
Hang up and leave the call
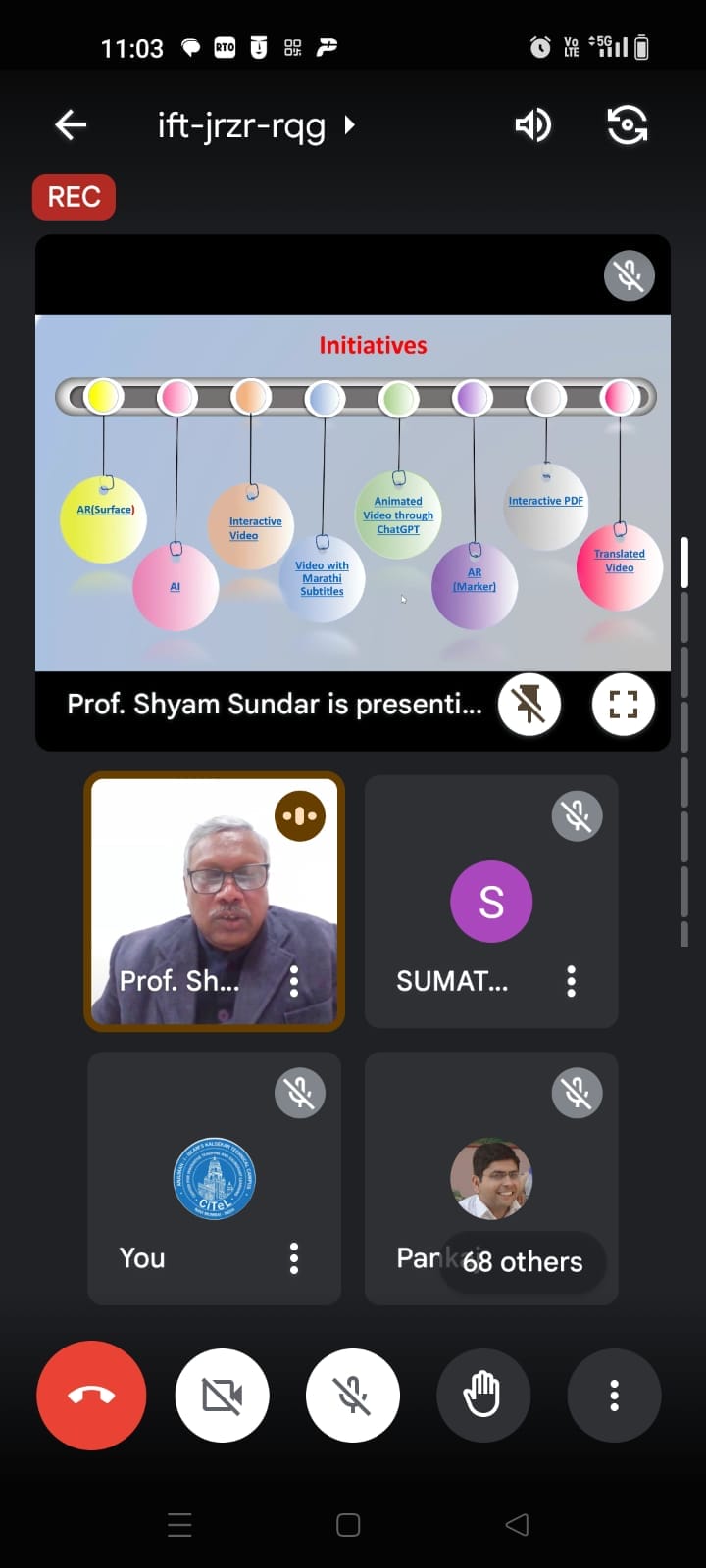91,1396
